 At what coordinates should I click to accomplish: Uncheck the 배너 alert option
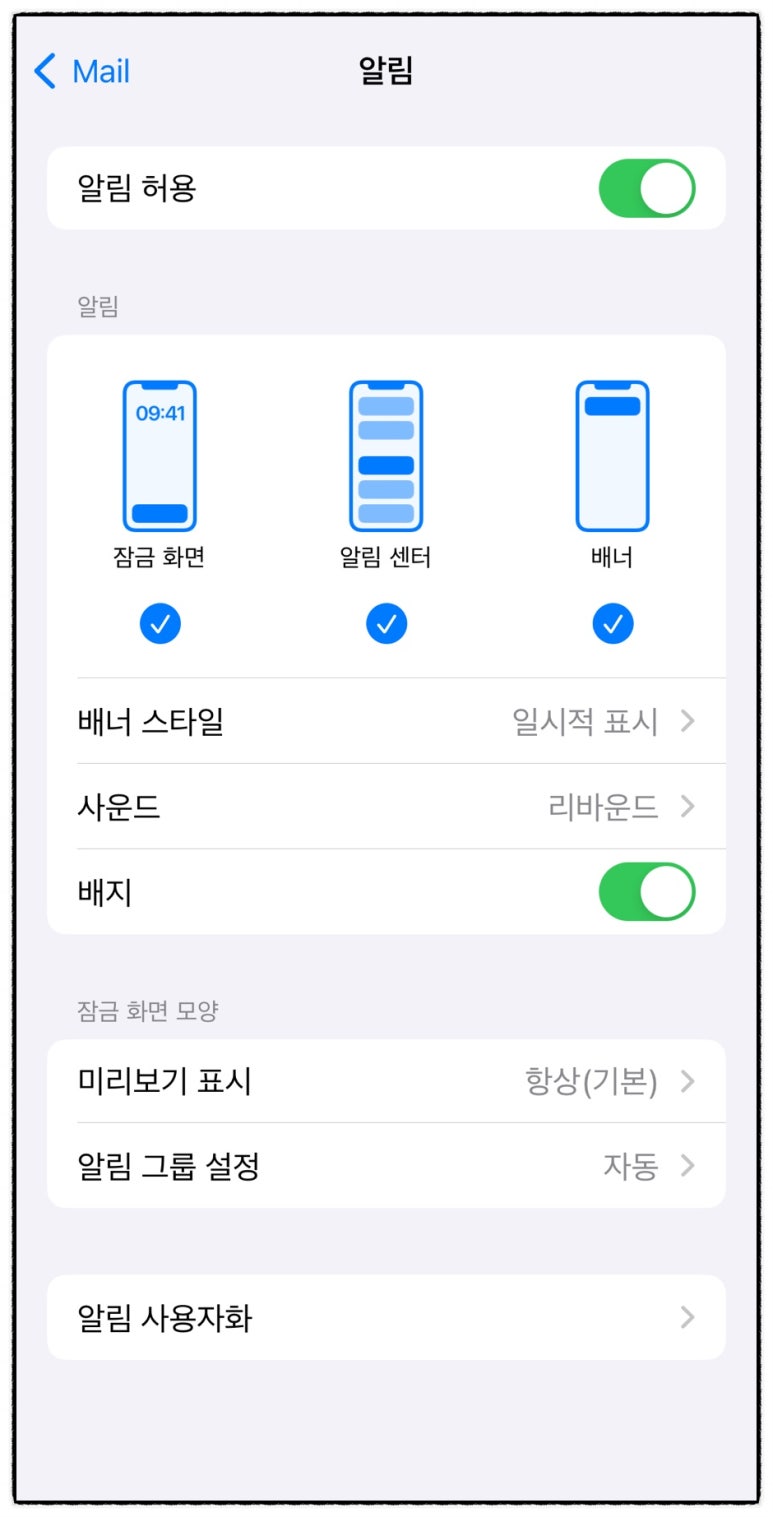613,624
